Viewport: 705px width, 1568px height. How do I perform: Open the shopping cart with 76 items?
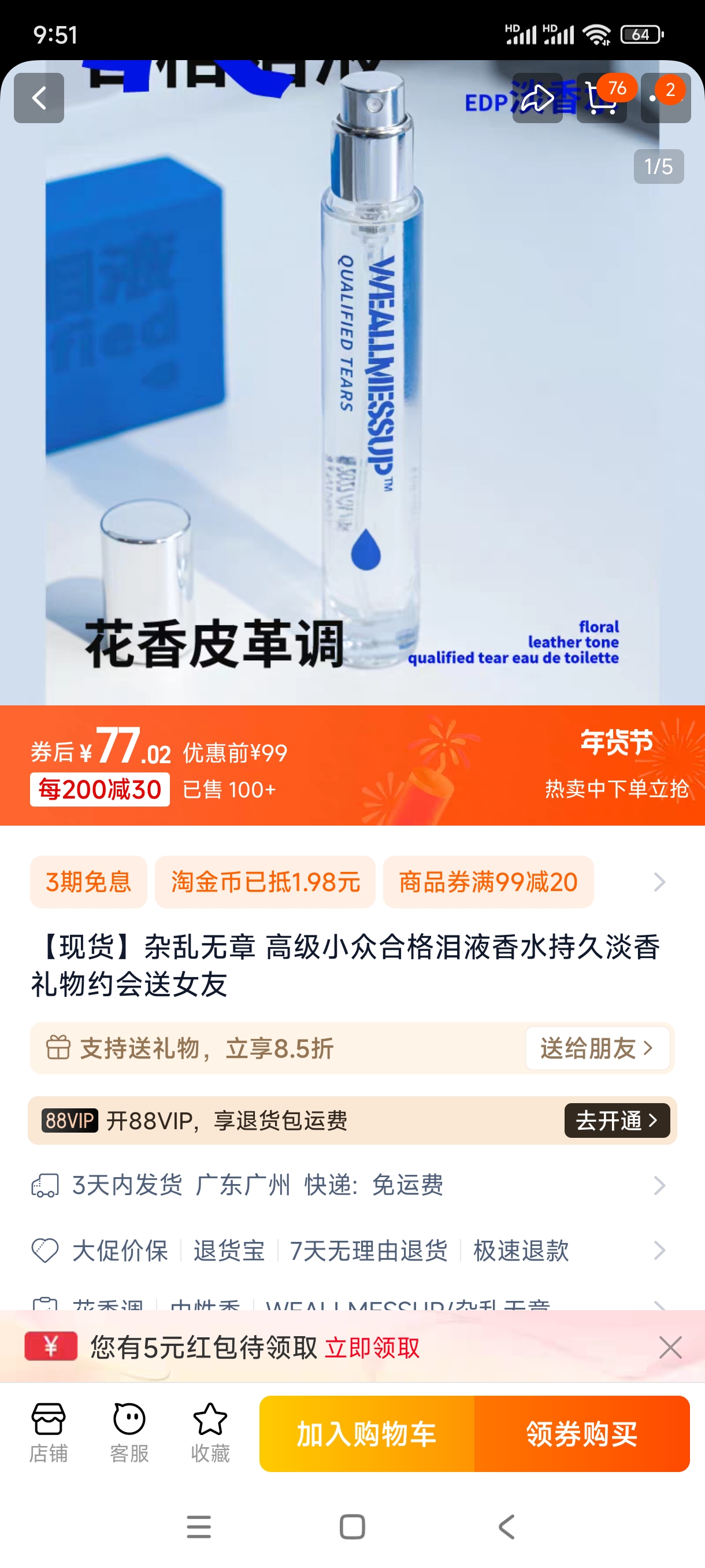coord(602,98)
